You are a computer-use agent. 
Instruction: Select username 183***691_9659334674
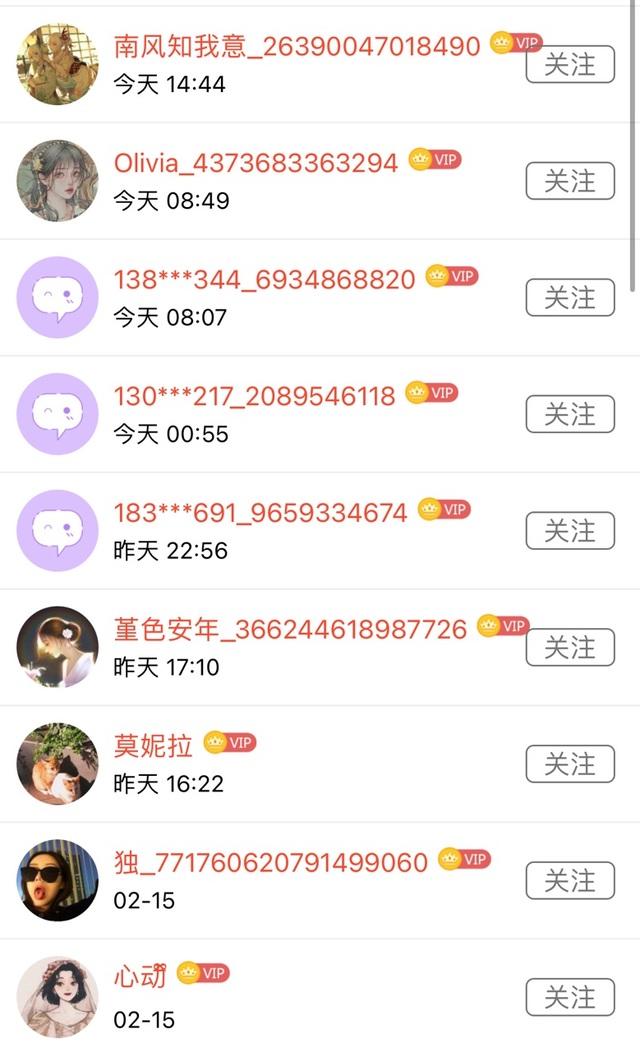[260, 513]
